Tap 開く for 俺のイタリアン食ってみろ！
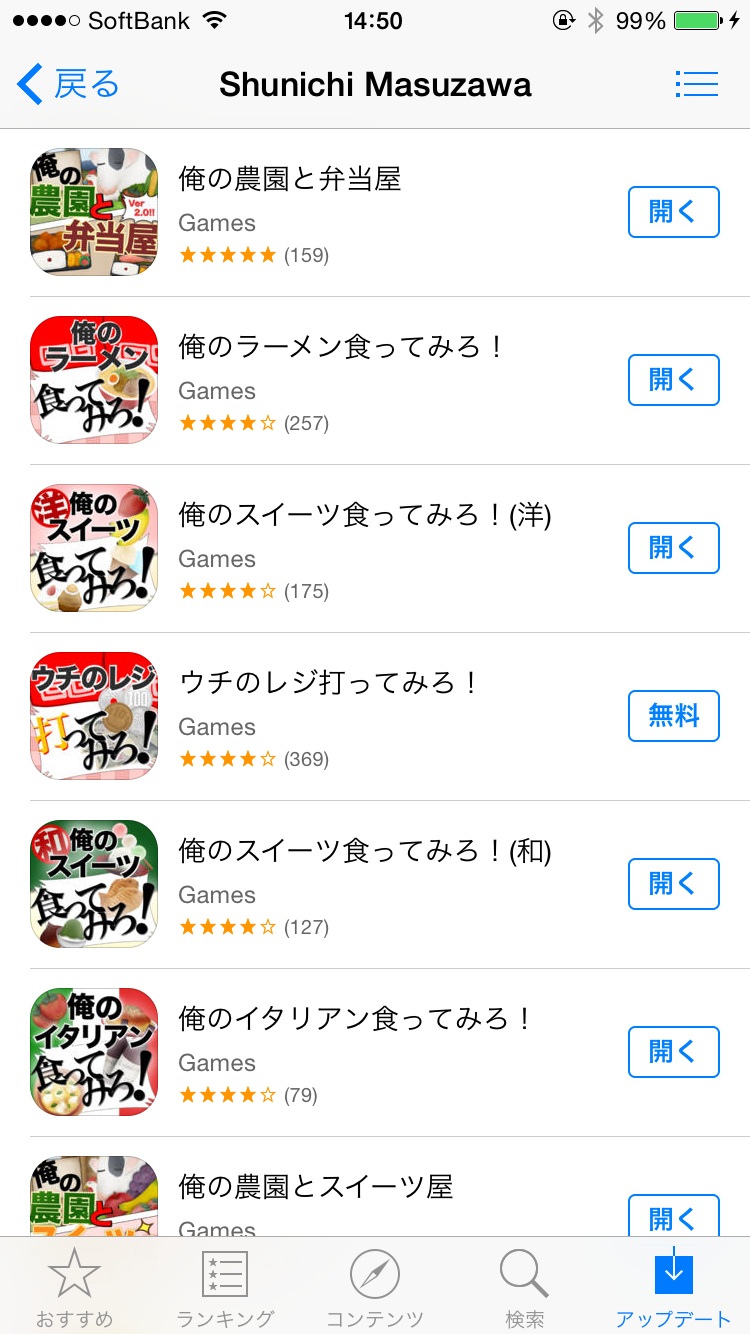 tap(673, 1052)
